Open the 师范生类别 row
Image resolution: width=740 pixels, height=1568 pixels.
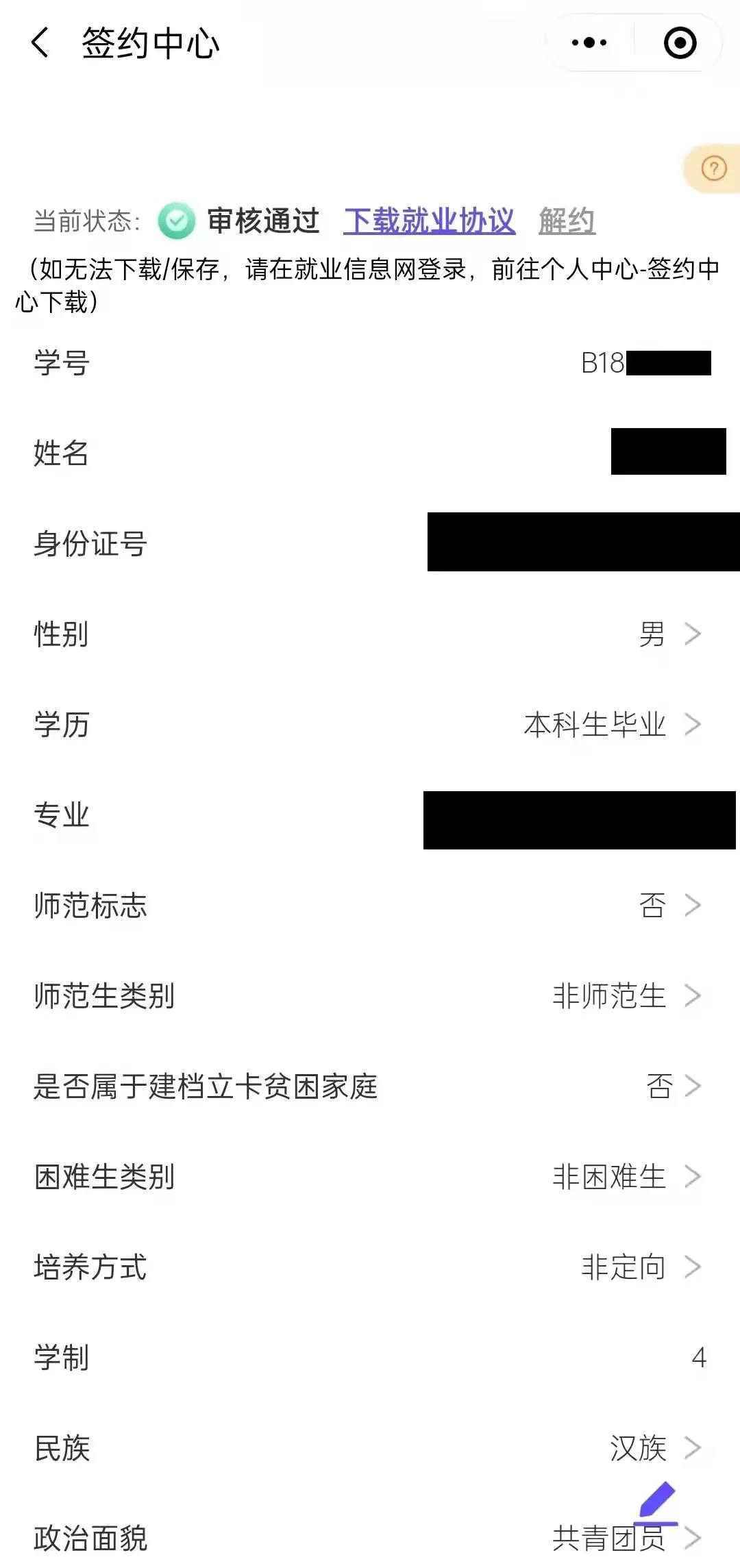[x=370, y=995]
